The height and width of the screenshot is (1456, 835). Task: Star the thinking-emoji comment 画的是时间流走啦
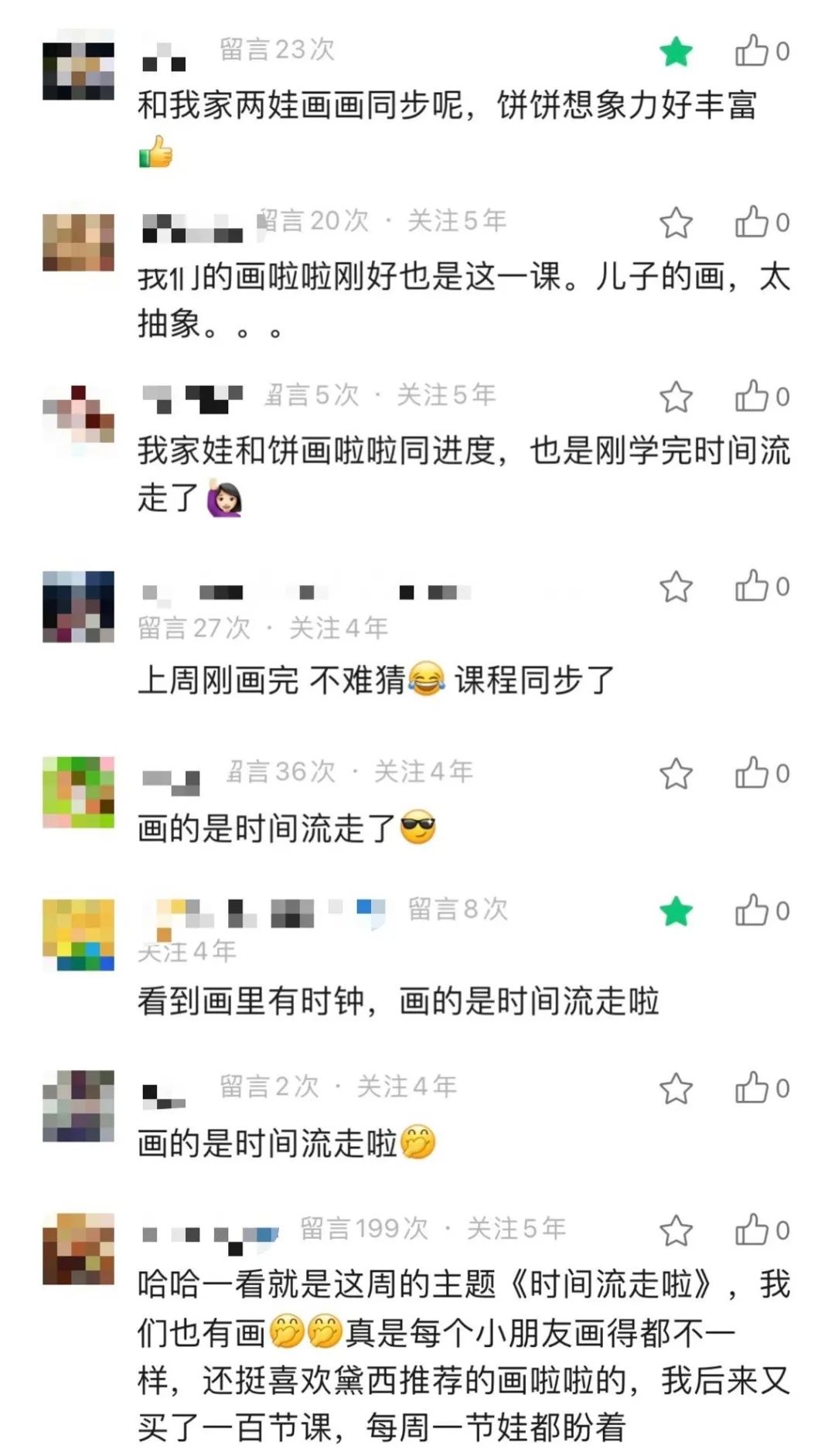677,1089
